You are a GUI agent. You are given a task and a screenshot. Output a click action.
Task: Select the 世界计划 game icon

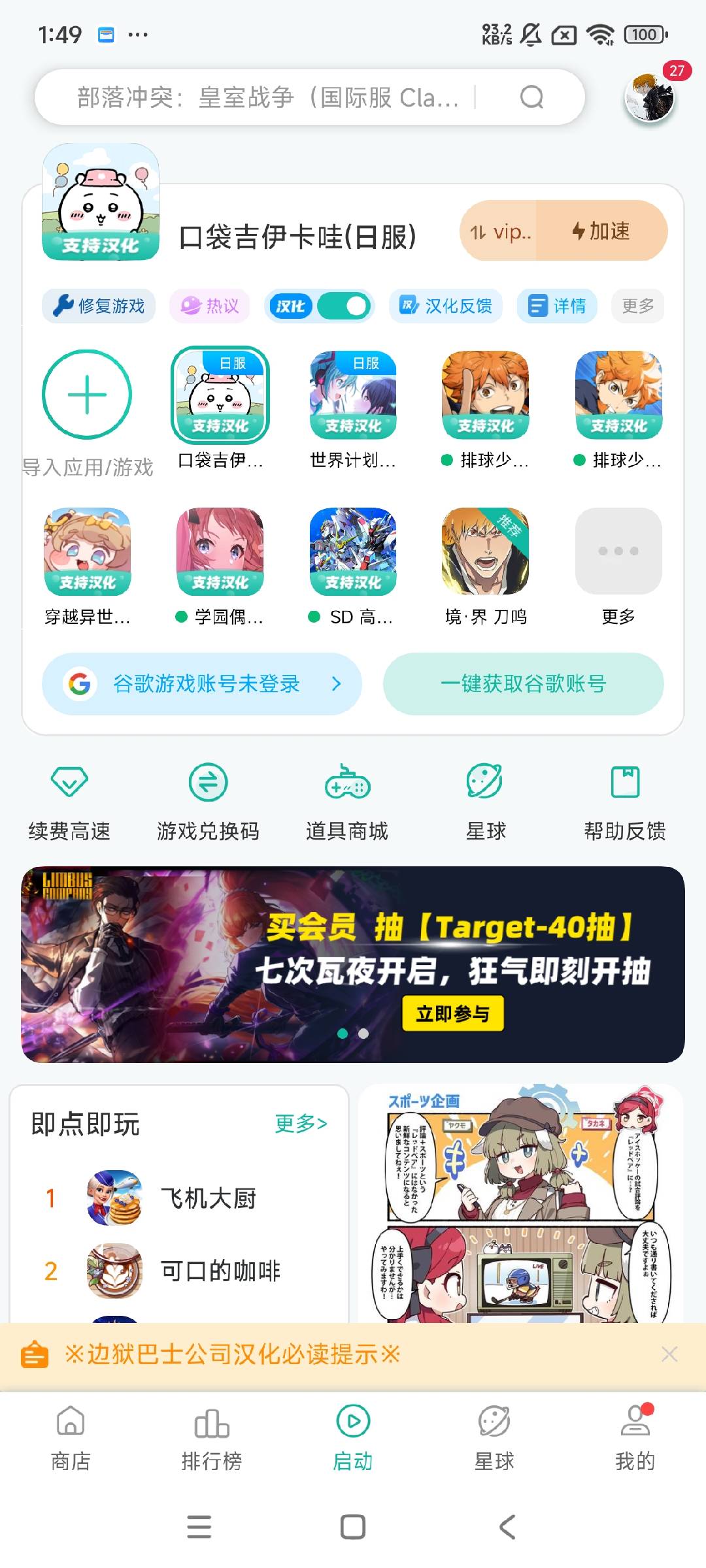353,395
